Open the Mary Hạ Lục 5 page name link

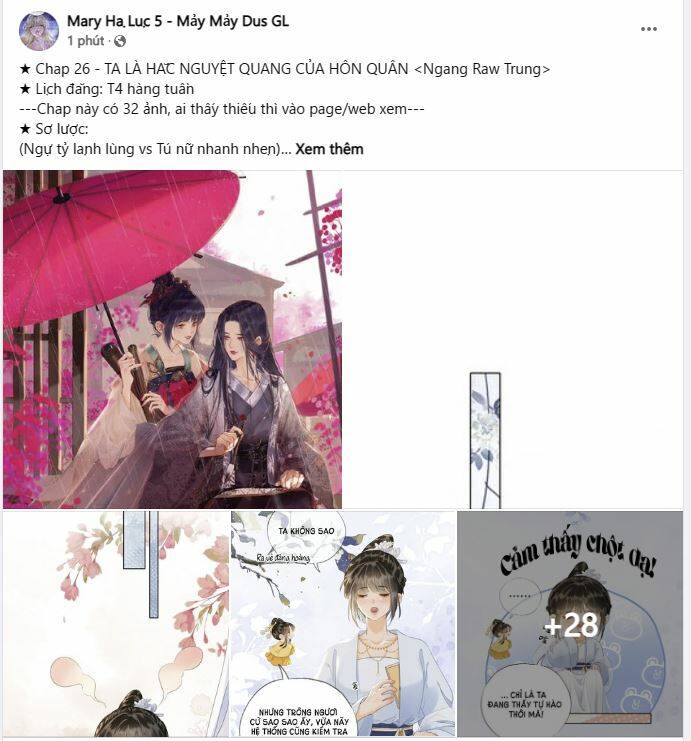coord(177,21)
